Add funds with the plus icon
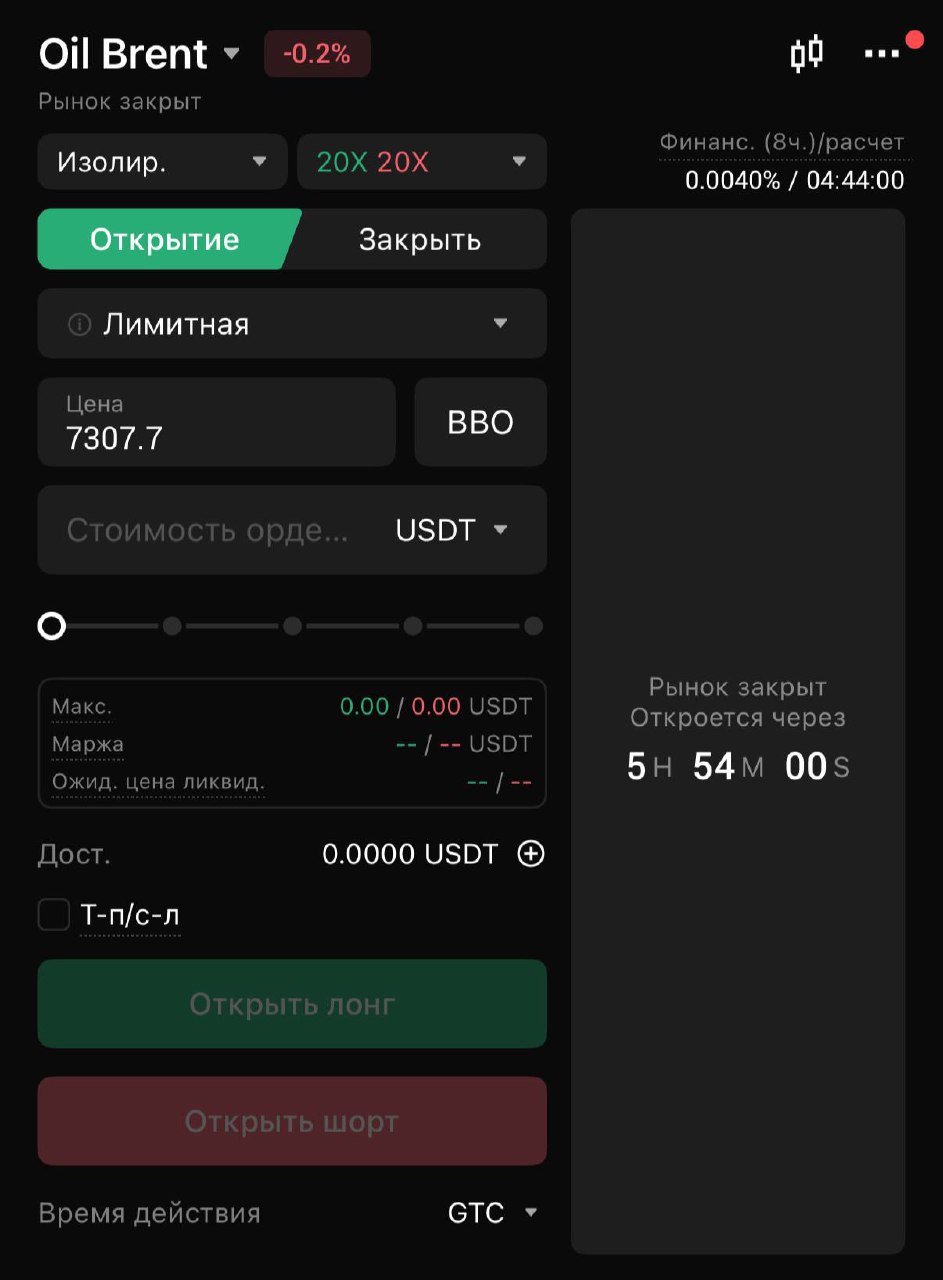Viewport: 943px width, 1280px height. click(531, 854)
